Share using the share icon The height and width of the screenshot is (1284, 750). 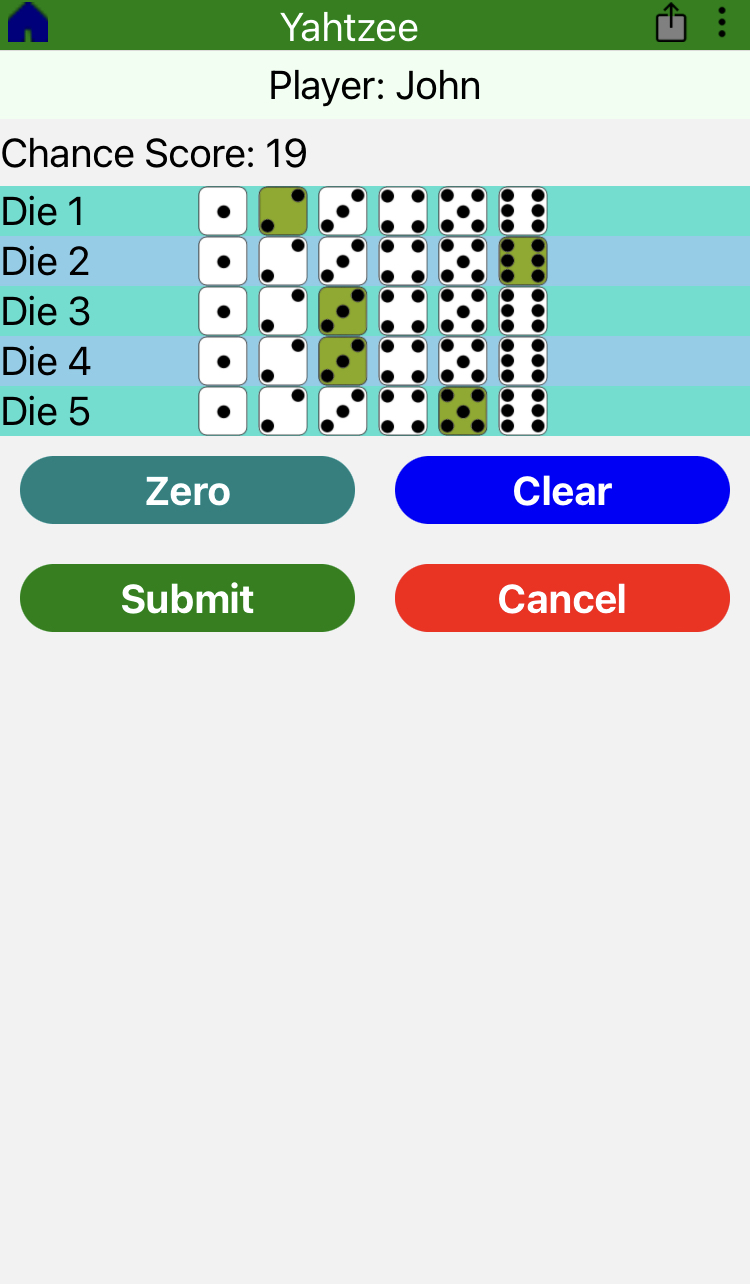[x=671, y=23]
